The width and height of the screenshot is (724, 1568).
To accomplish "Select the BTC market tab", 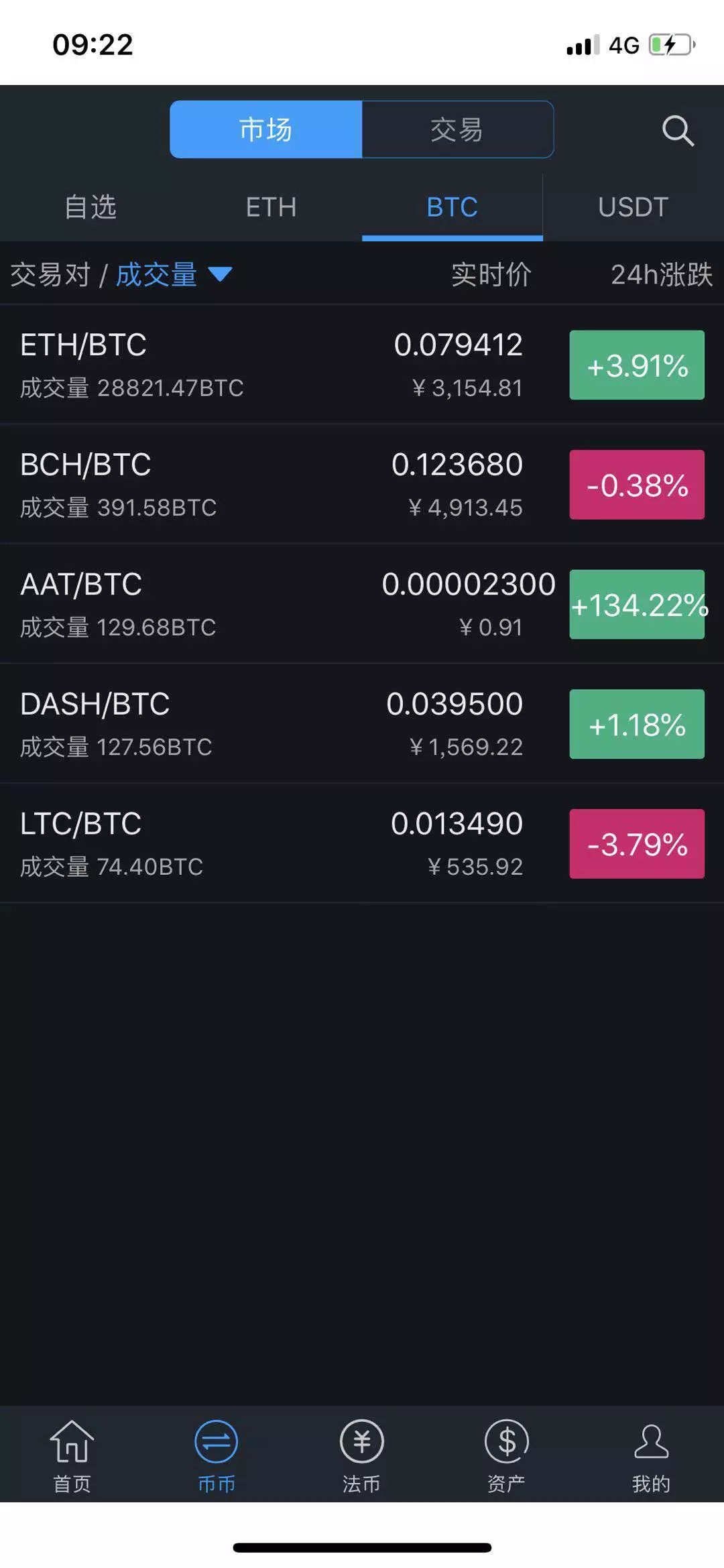I will pyautogui.click(x=452, y=207).
